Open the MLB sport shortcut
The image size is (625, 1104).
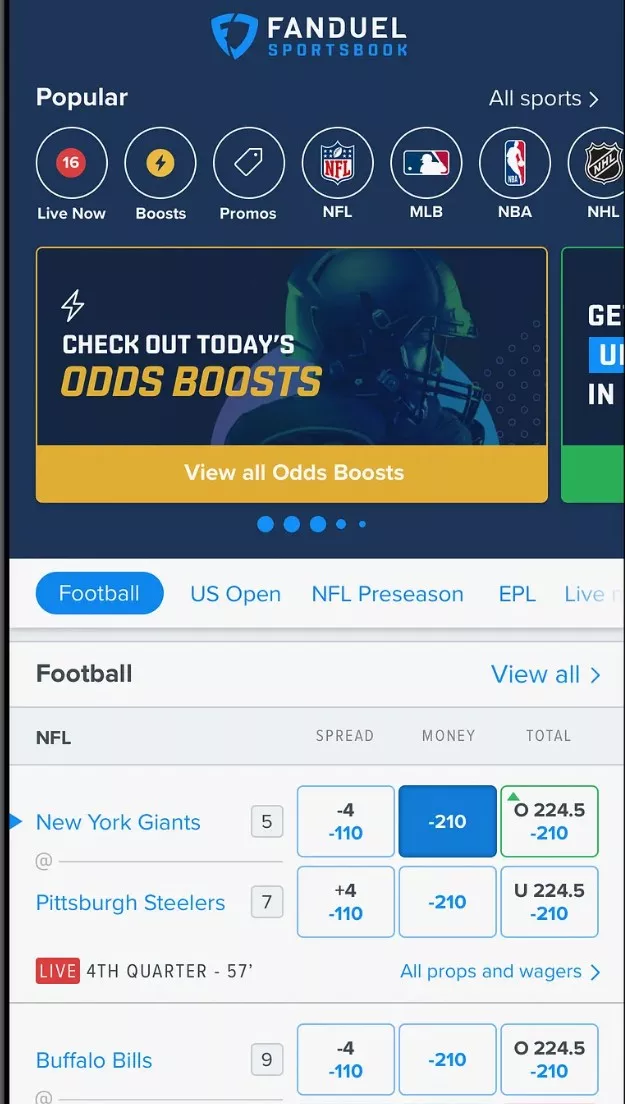(426, 164)
